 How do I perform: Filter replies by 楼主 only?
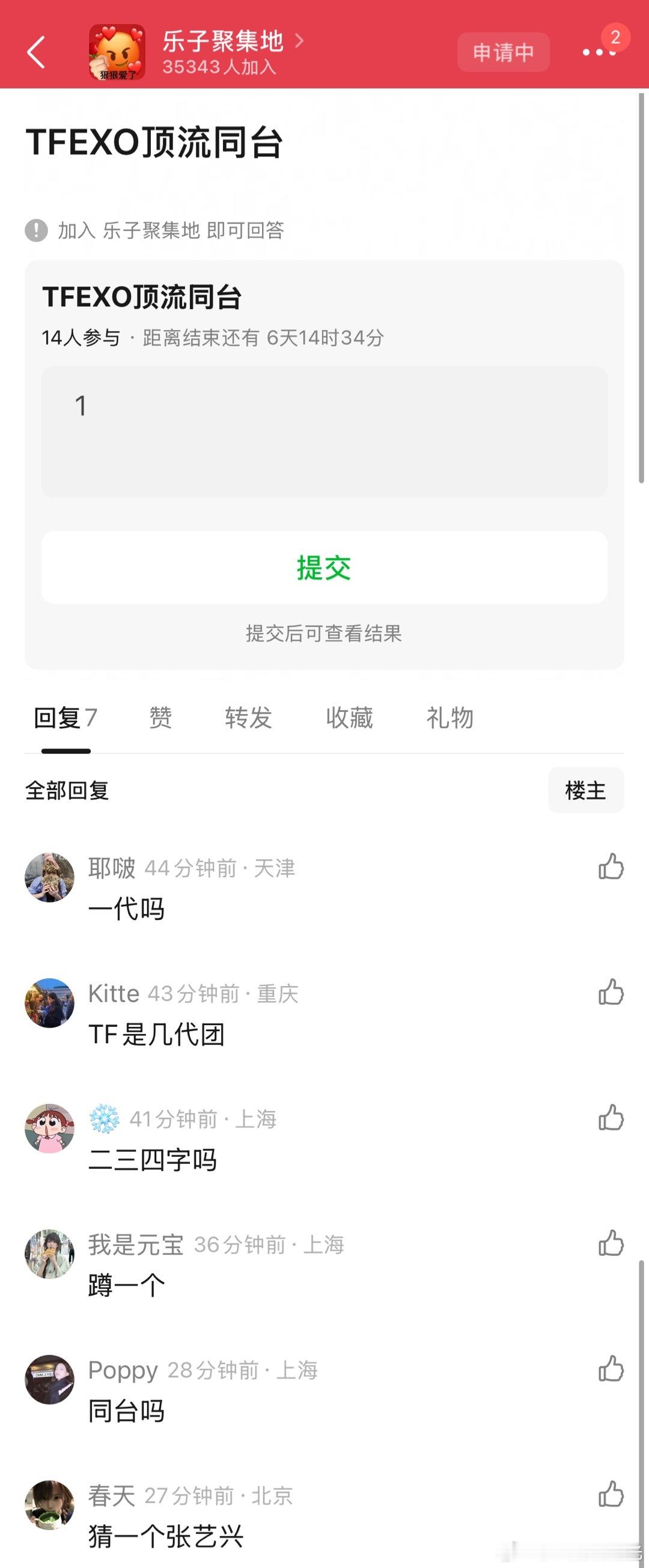point(586,790)
